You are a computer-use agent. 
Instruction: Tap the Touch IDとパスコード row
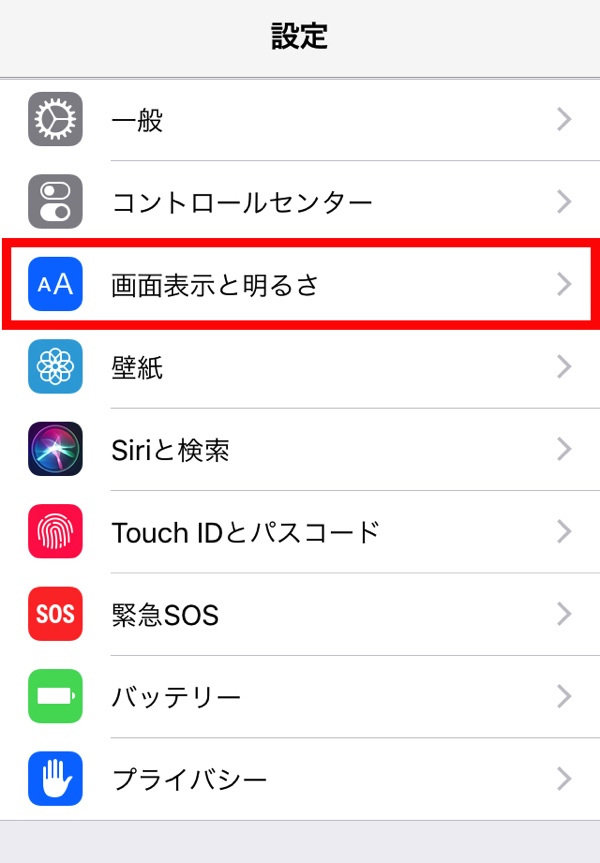pyautogui.click(x=300, y=531)
